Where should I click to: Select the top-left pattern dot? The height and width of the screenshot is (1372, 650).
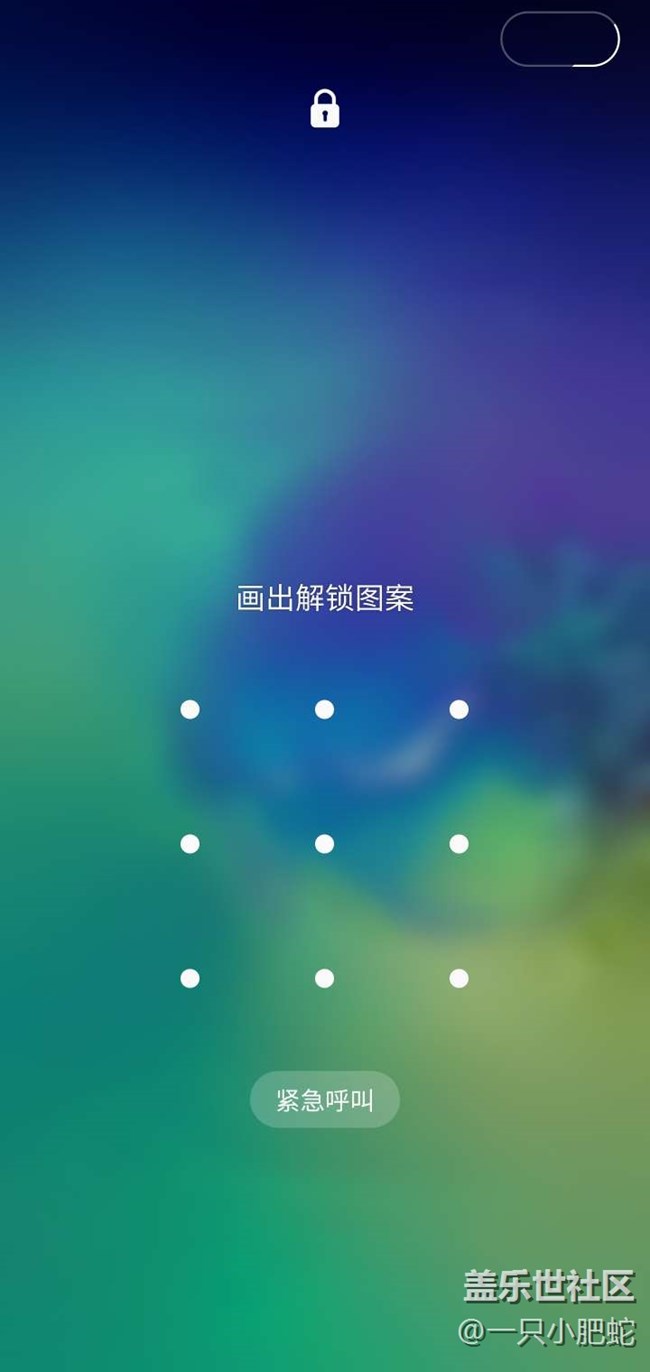pyautogui.click(x=190, y=709)
